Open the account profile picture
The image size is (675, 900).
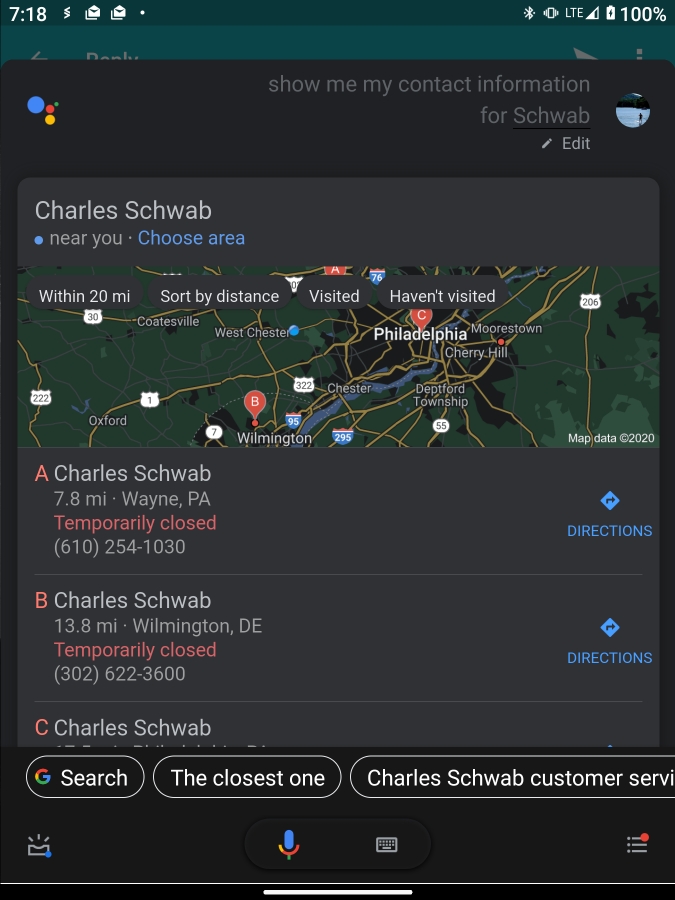(x=632, y=110)
